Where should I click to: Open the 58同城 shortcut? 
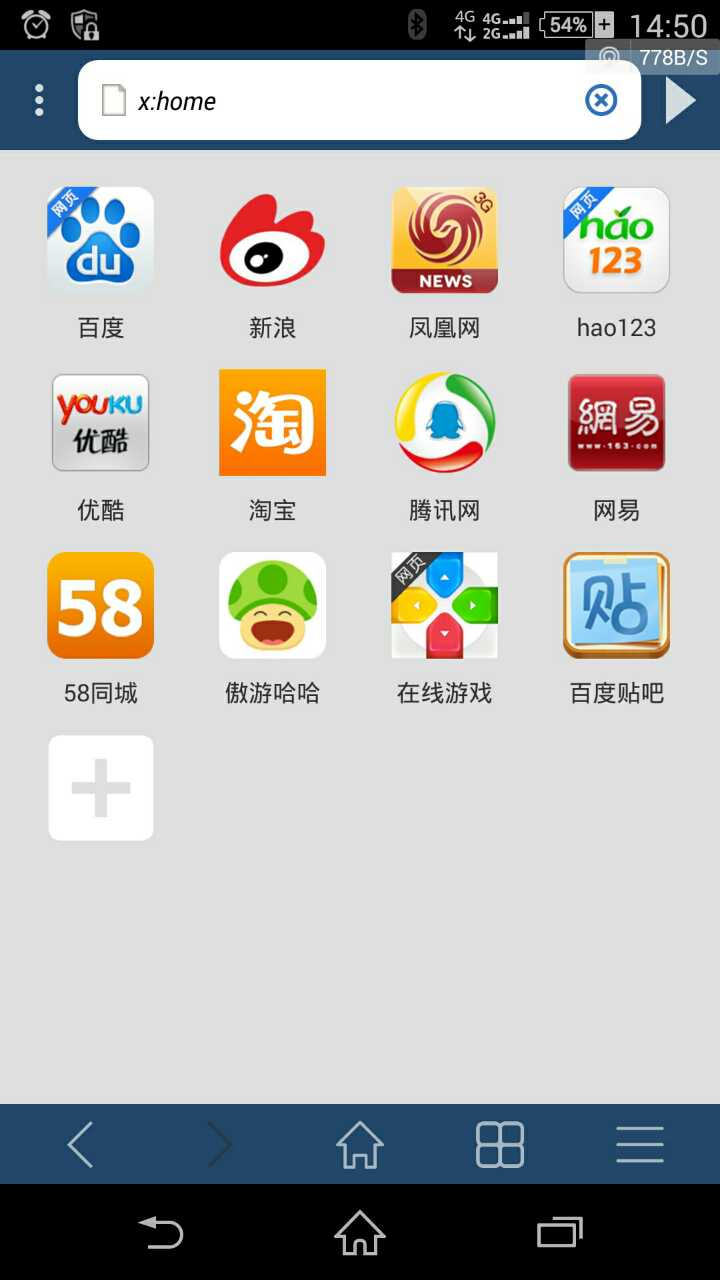pos(100,606)
